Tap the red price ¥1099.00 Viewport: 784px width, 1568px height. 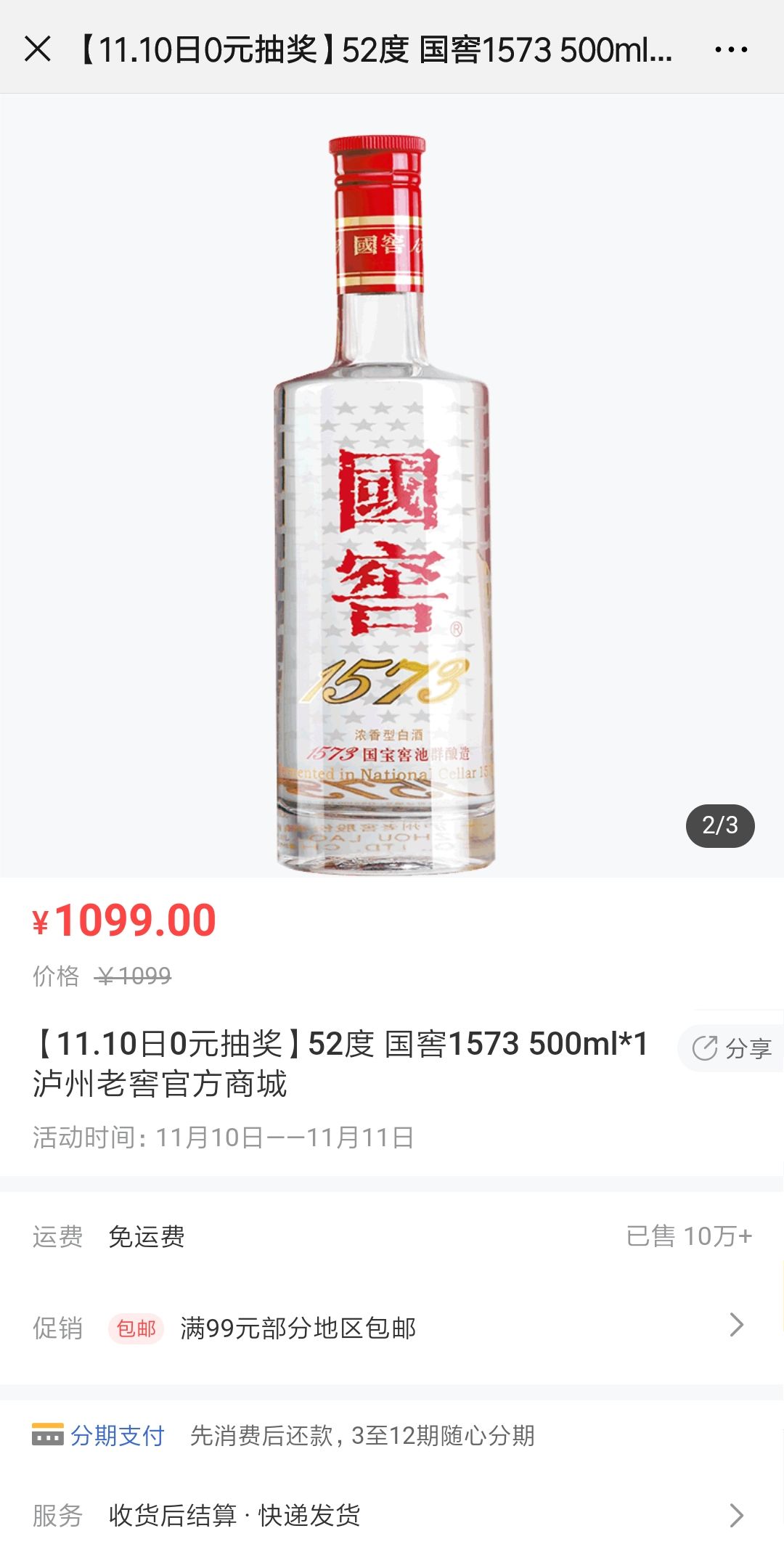click(125, 919)
